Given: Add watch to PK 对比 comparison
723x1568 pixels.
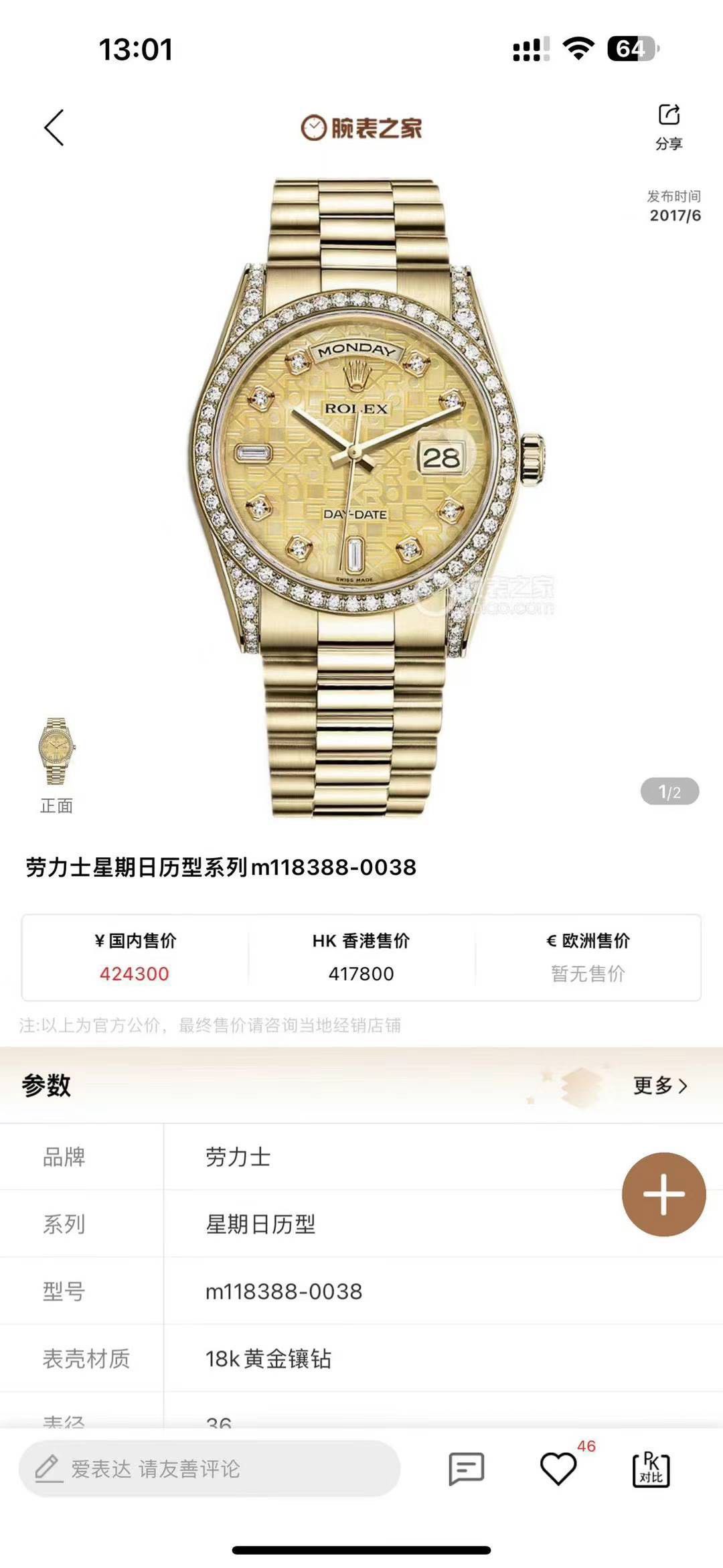Looking at the screenshot, I should click(651, 1470).
